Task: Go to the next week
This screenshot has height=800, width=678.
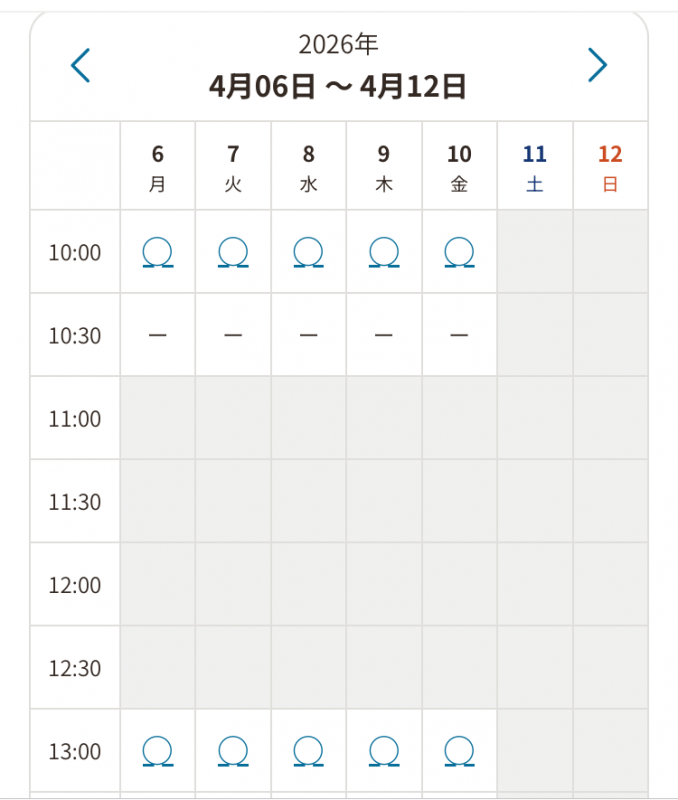Action: coord(597,65)
